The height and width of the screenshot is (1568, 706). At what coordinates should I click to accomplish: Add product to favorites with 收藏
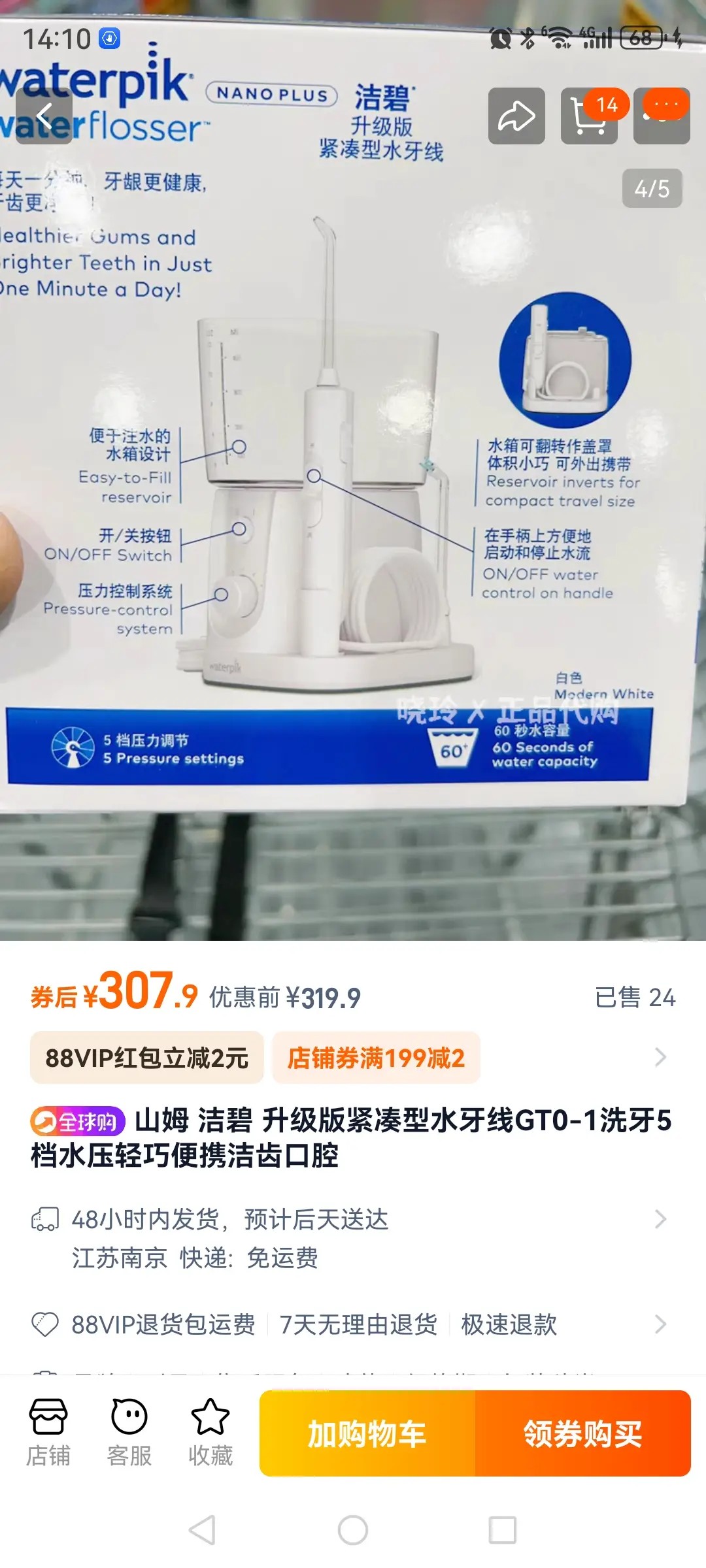[x=210, y=1433]
